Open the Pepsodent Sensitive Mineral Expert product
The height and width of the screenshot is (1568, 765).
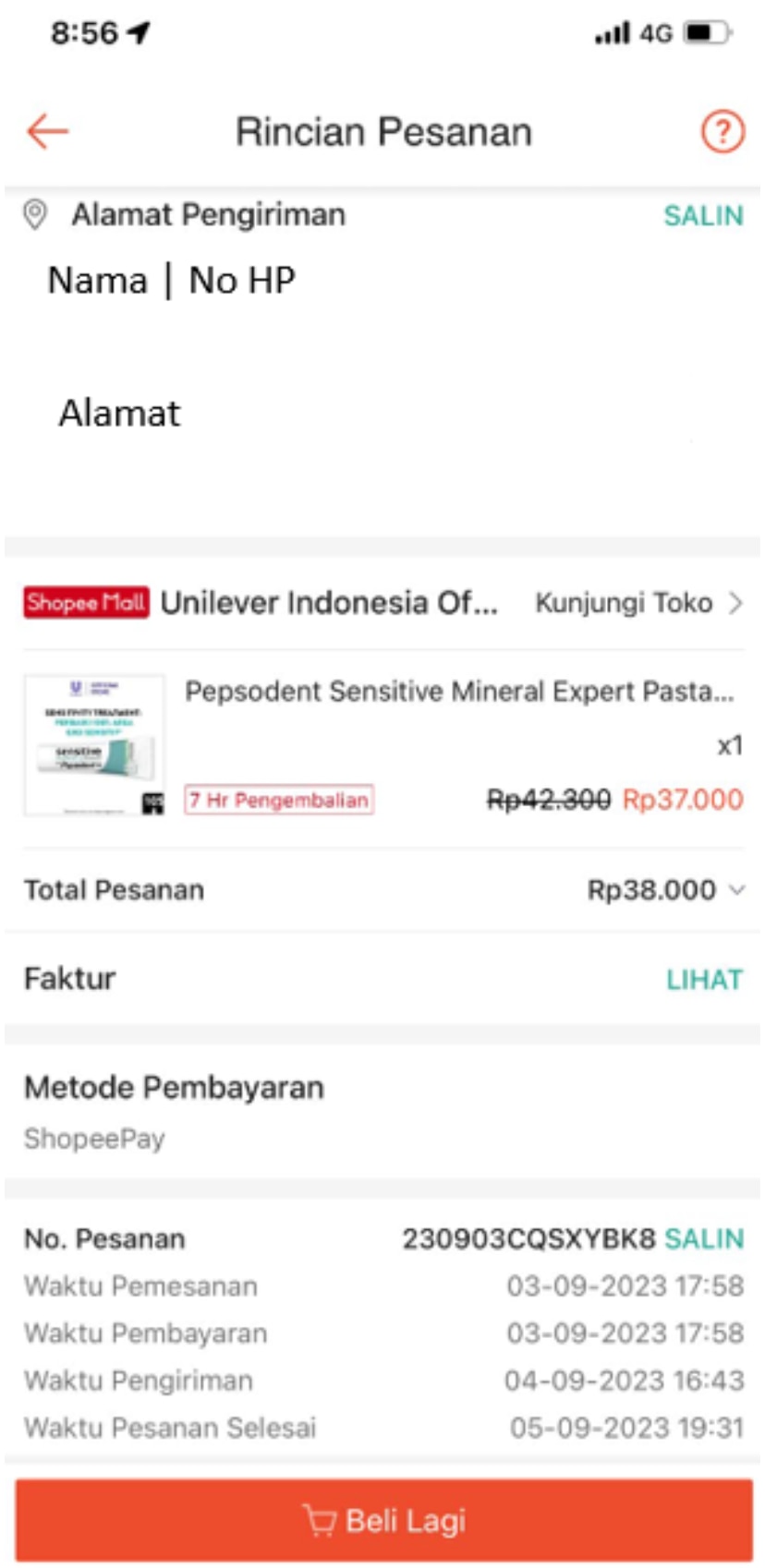pyautogui.click(x=458, y=692)
